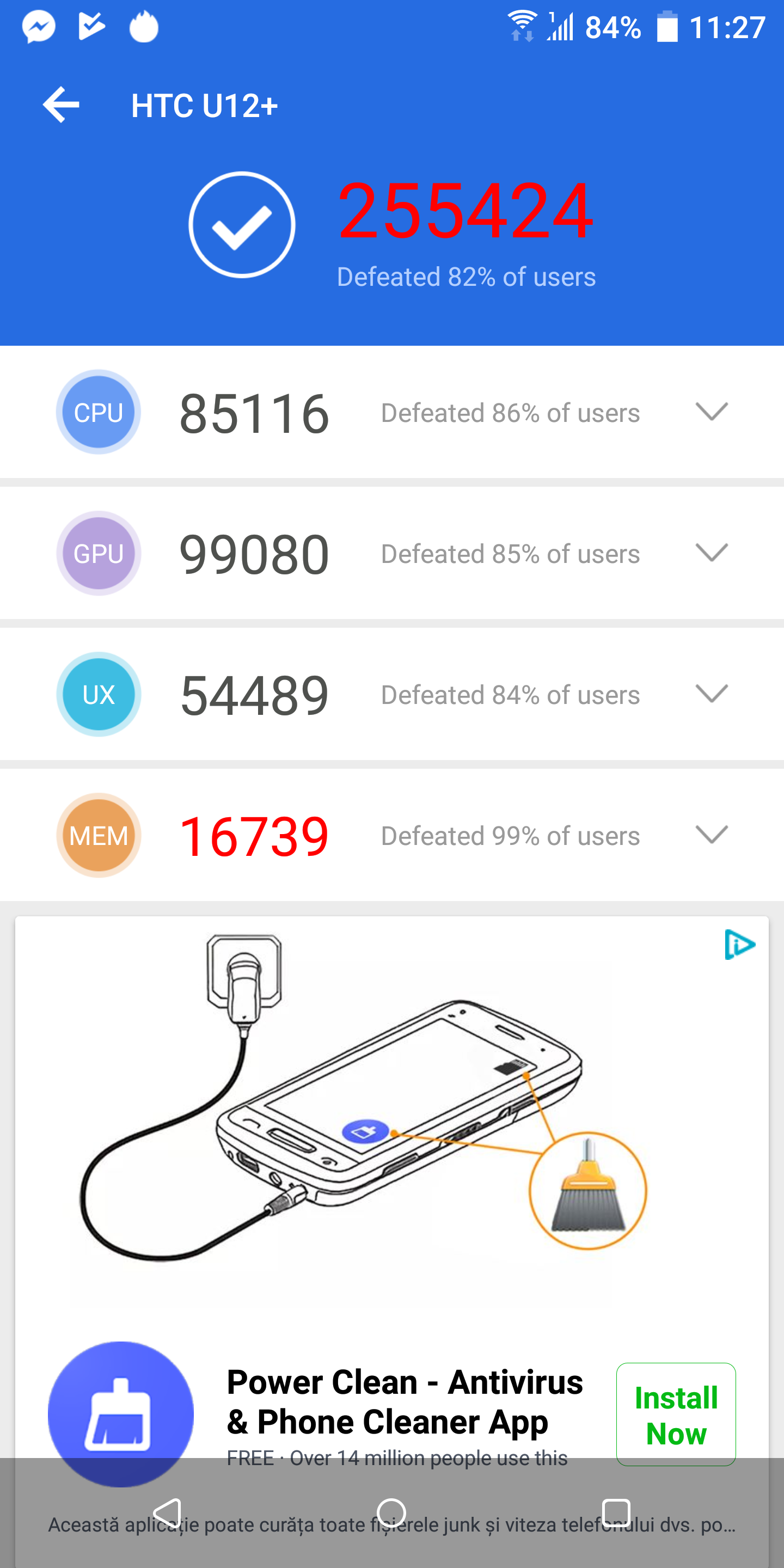The height and width of the screenshot is (1568, 784).
Task: Expand the MEM score details
Action: pyautogui.click(x=711, y=835)
